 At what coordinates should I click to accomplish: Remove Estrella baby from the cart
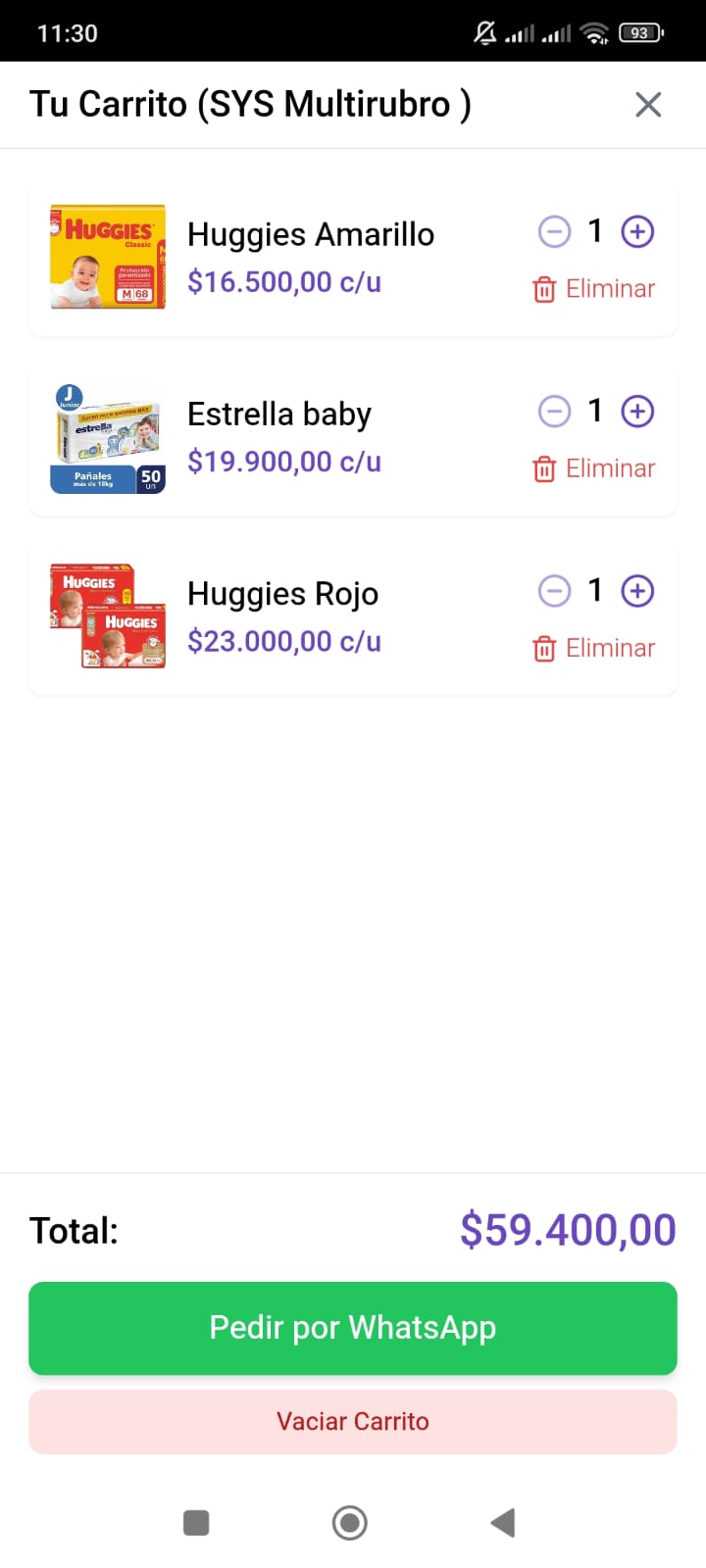point(593,468)
